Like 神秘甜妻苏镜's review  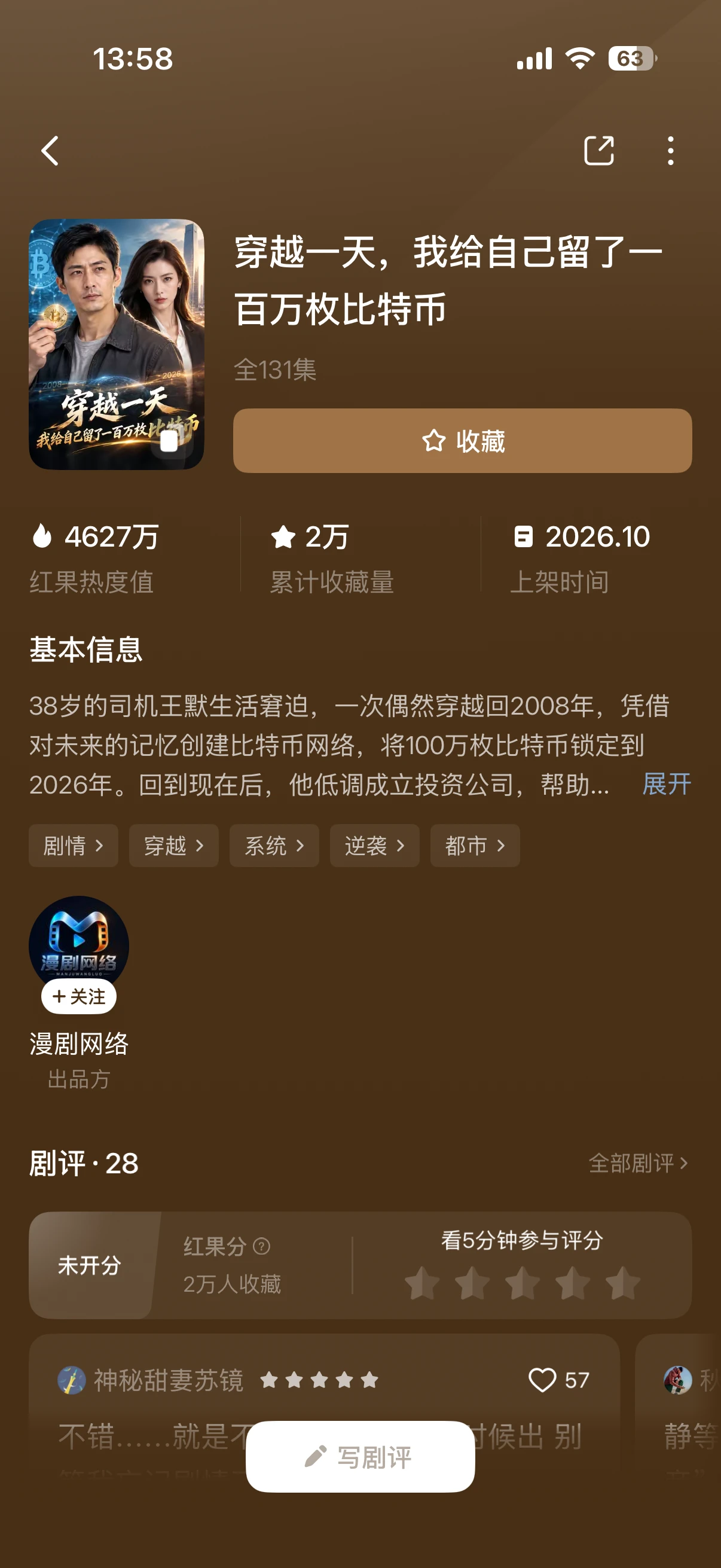pyautogui.click(x=542, y=1380)
